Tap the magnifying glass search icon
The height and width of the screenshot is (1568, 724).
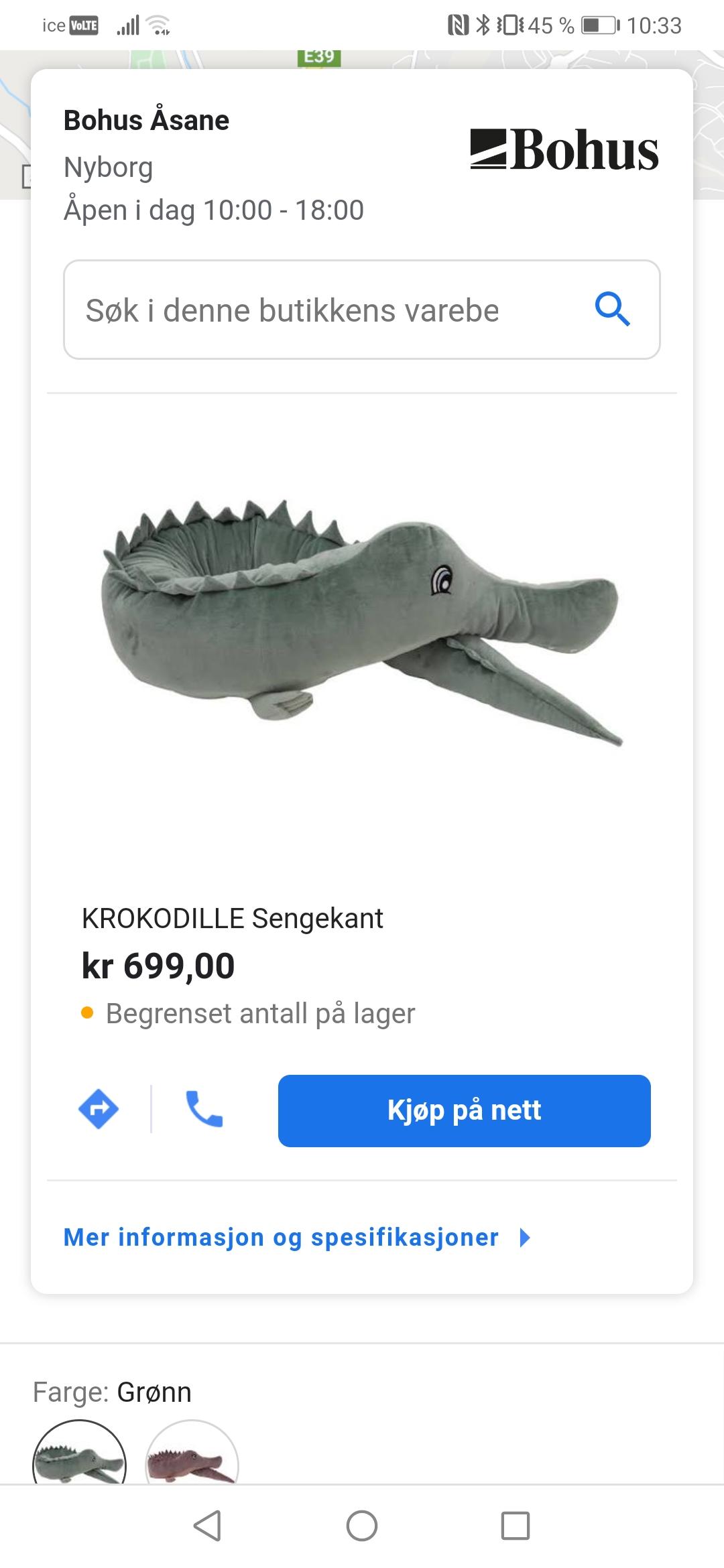pyautogui.click(x=613, y=310)
